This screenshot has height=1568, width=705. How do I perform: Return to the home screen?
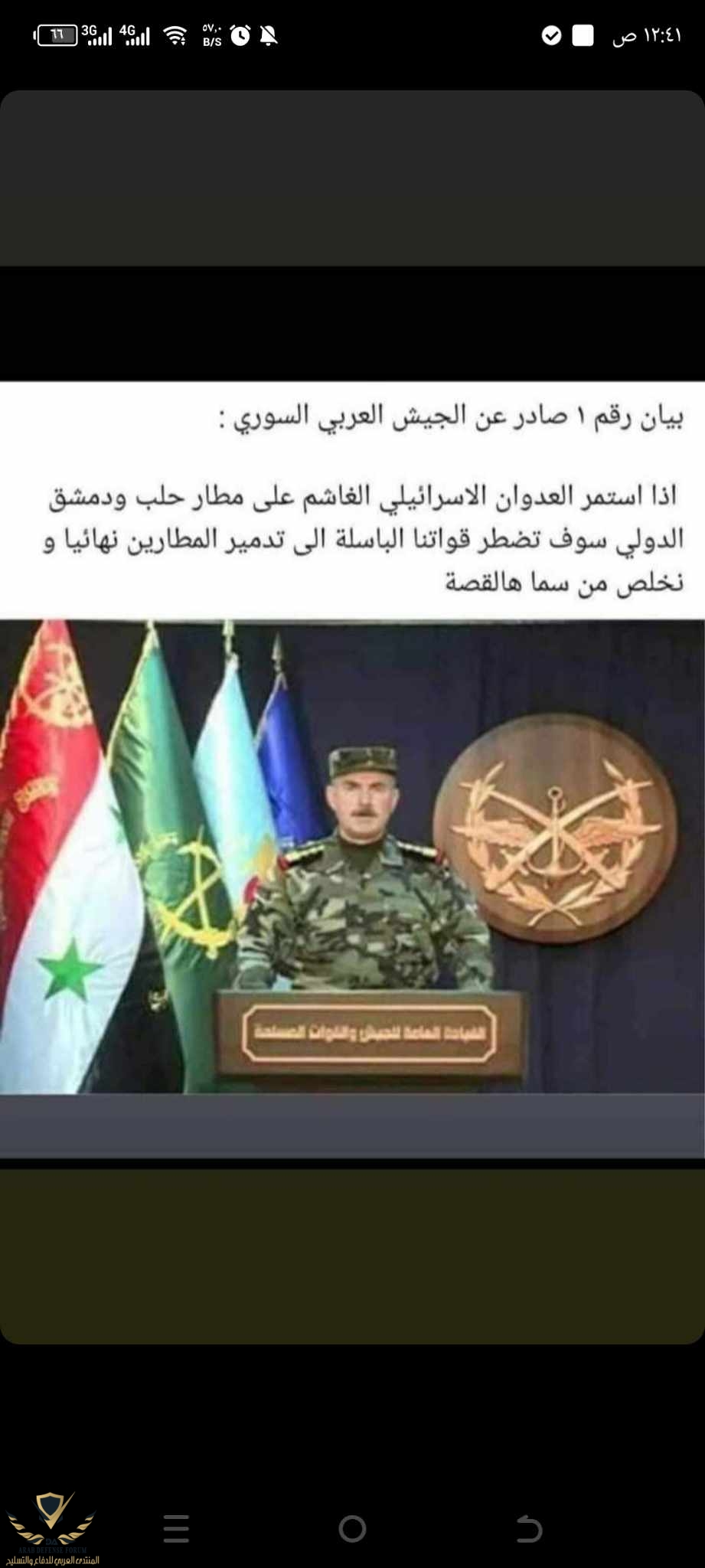point(352,1528)
